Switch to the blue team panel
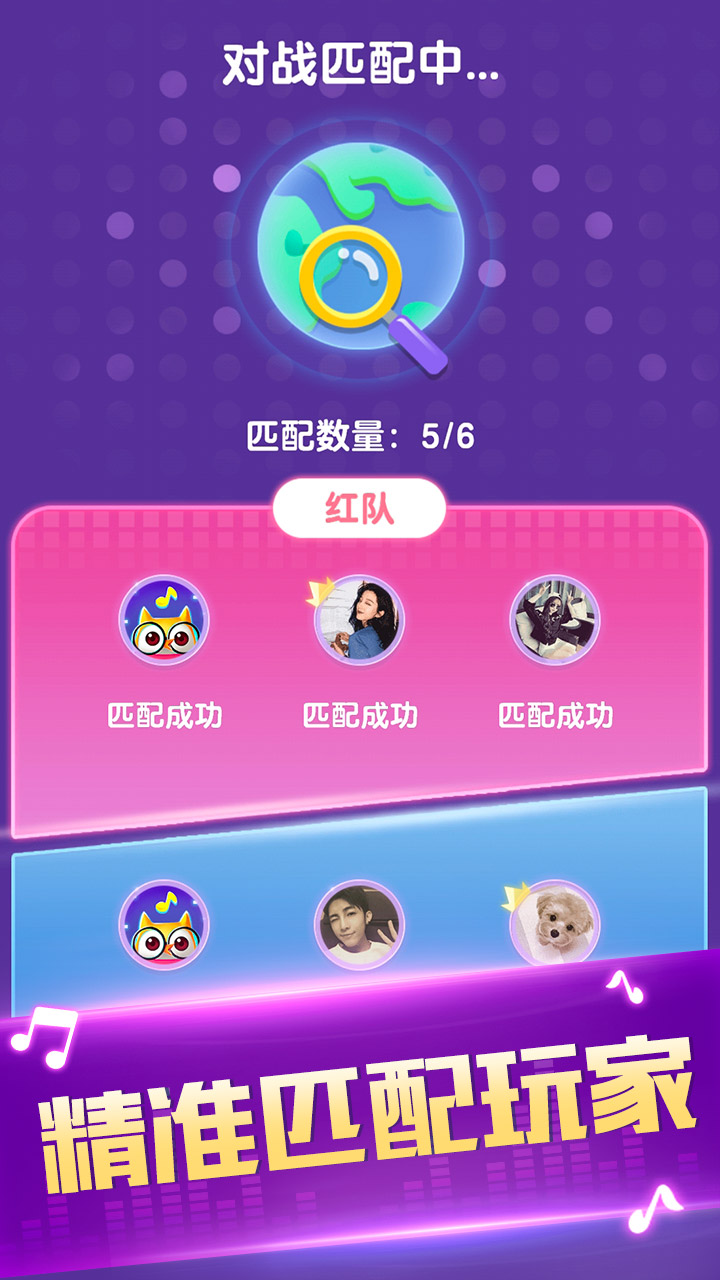Viewport: 720px width, 1280px height. 360,870
